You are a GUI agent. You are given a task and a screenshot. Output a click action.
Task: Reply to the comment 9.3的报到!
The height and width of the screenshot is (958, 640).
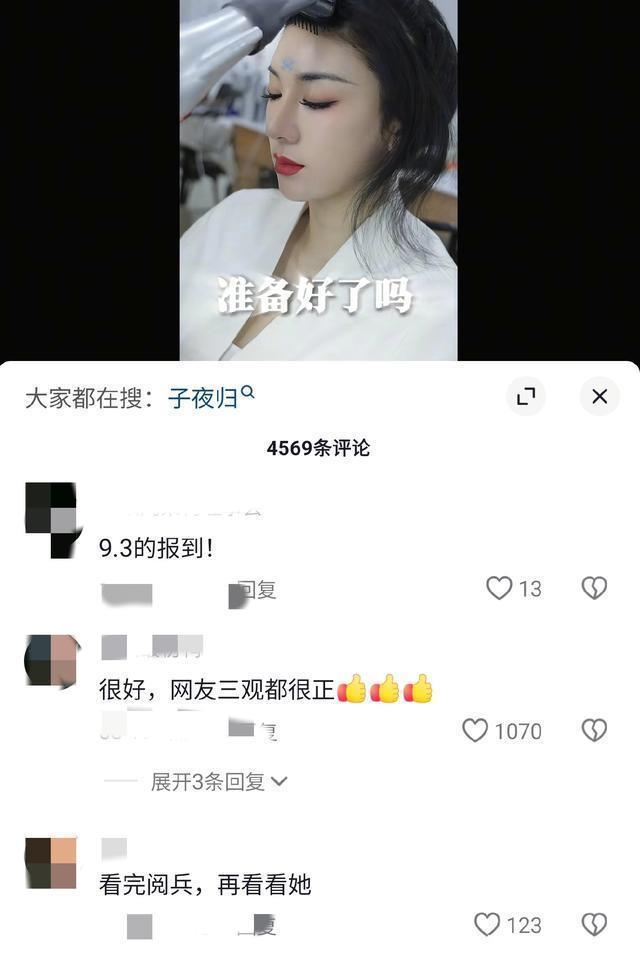pos(258,590)
